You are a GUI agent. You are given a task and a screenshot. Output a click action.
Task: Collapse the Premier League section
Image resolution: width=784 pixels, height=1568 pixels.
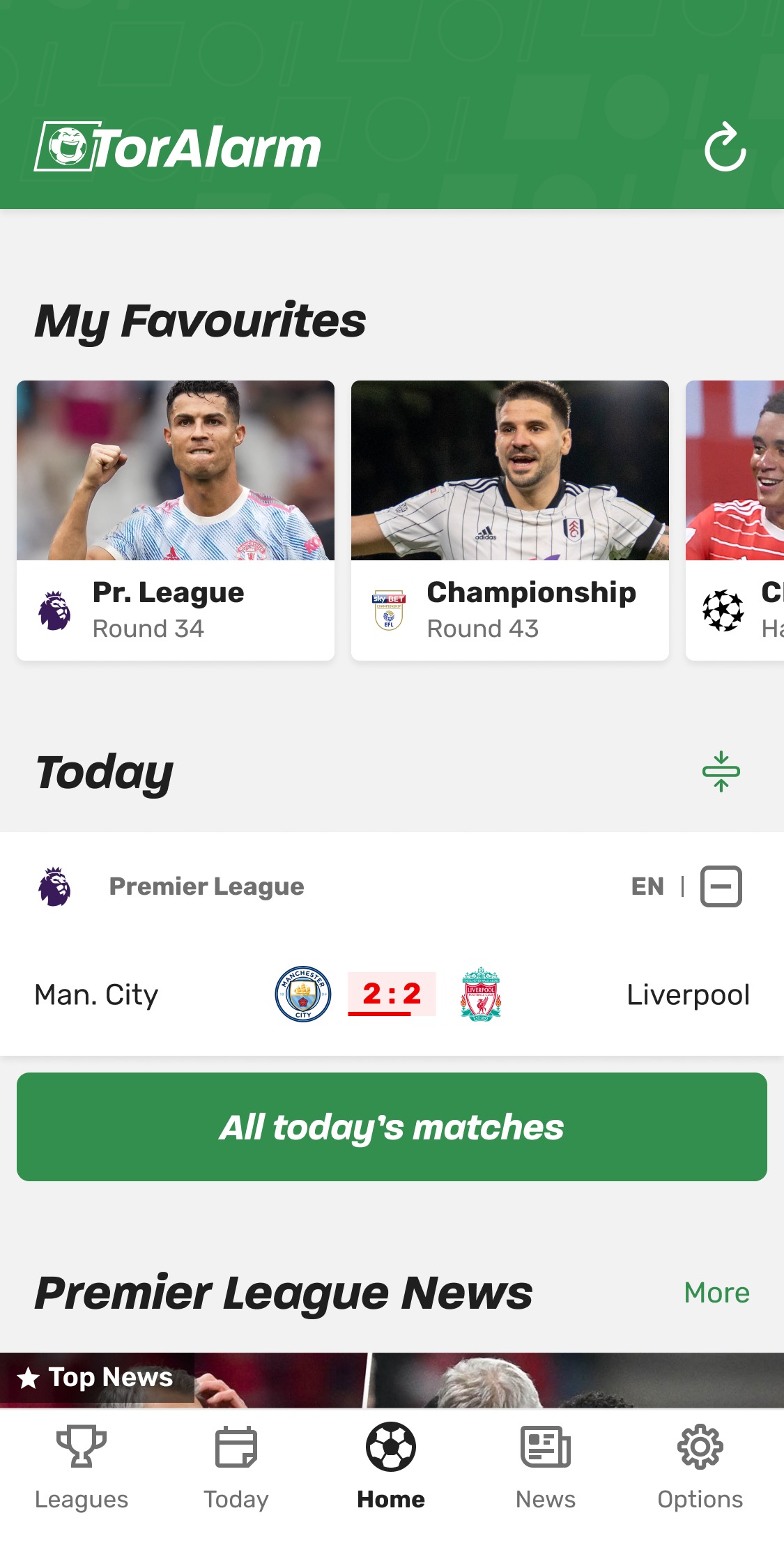coord(721,886)
